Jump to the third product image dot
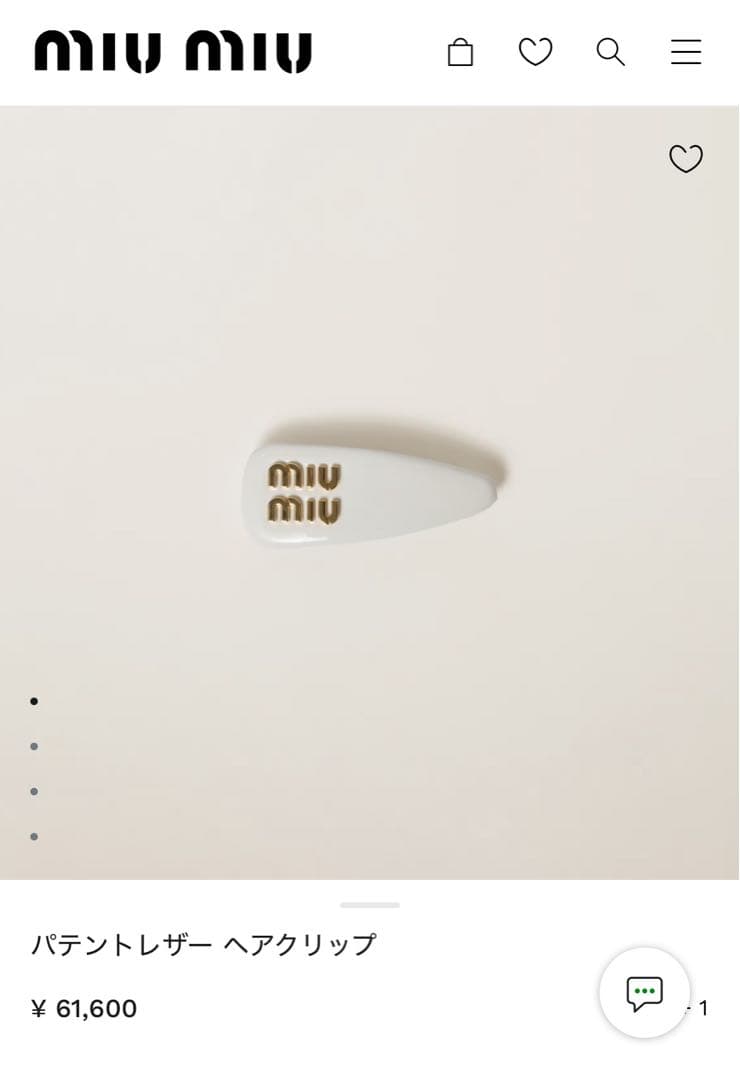 (34, 791)
